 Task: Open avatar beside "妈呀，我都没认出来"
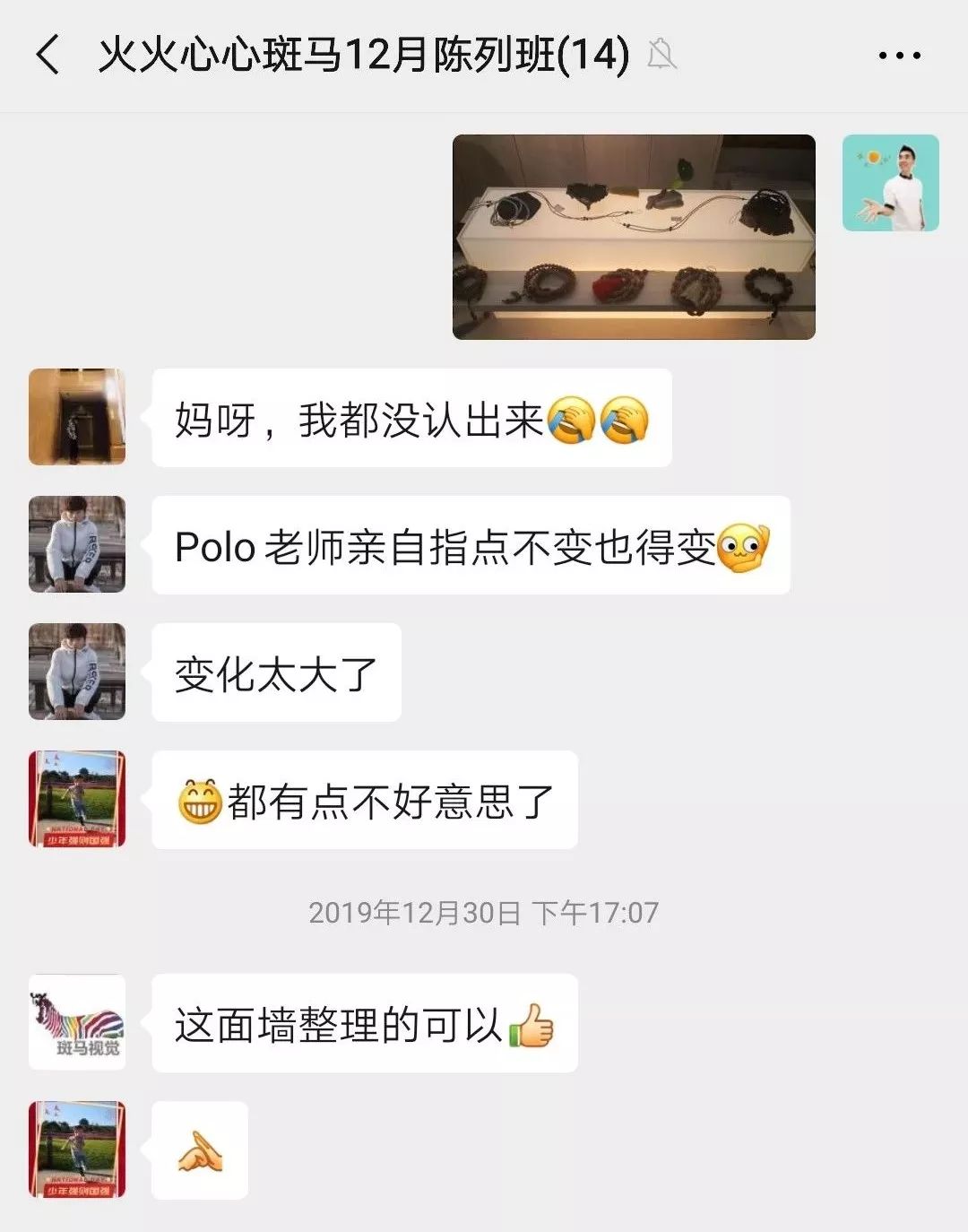(x=77, y=417)
